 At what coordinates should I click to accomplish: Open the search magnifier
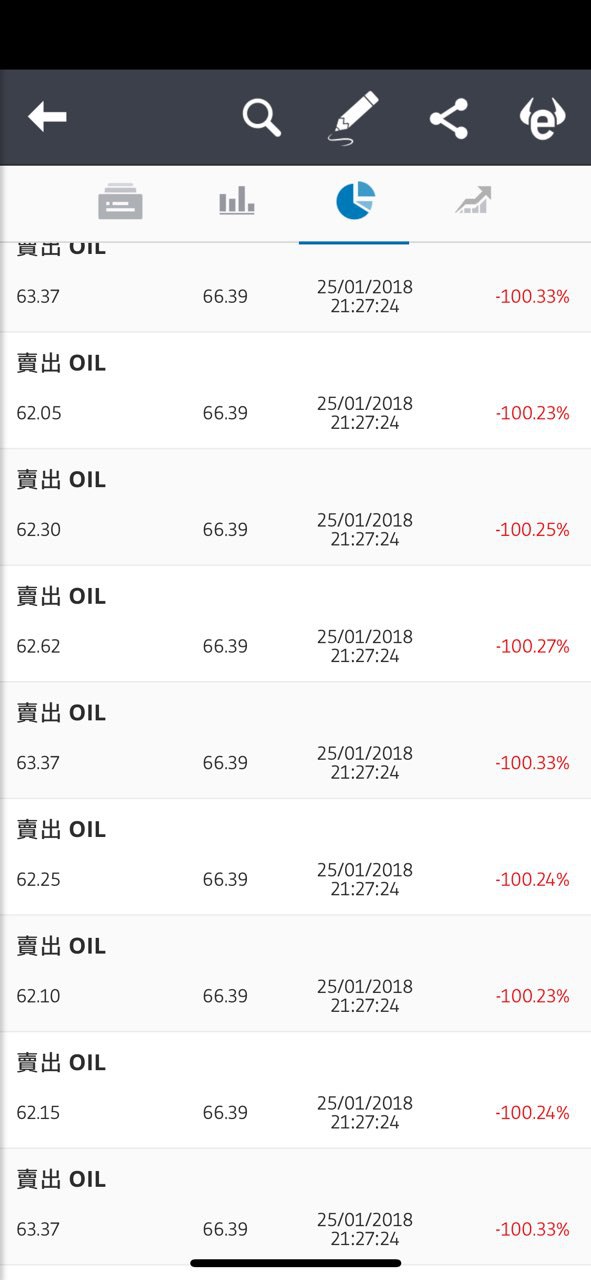(x=262, y=118)
